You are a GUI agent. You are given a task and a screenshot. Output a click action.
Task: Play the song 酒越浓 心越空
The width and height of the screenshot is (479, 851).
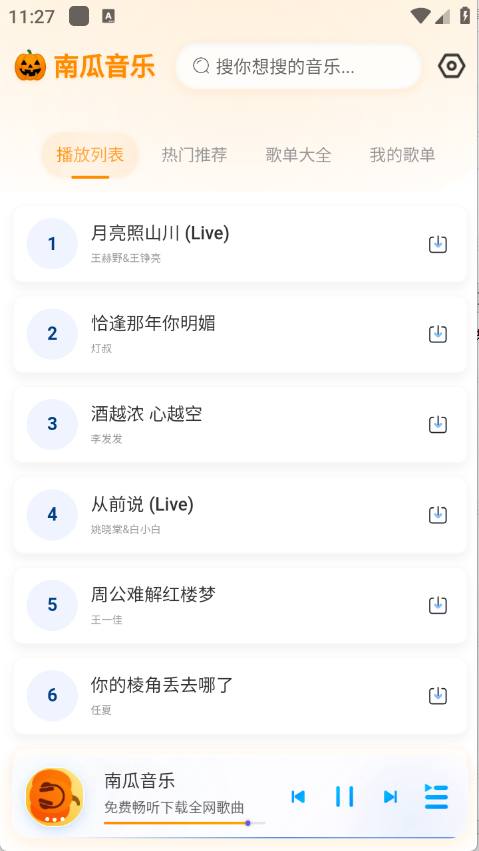pos(240,424)
